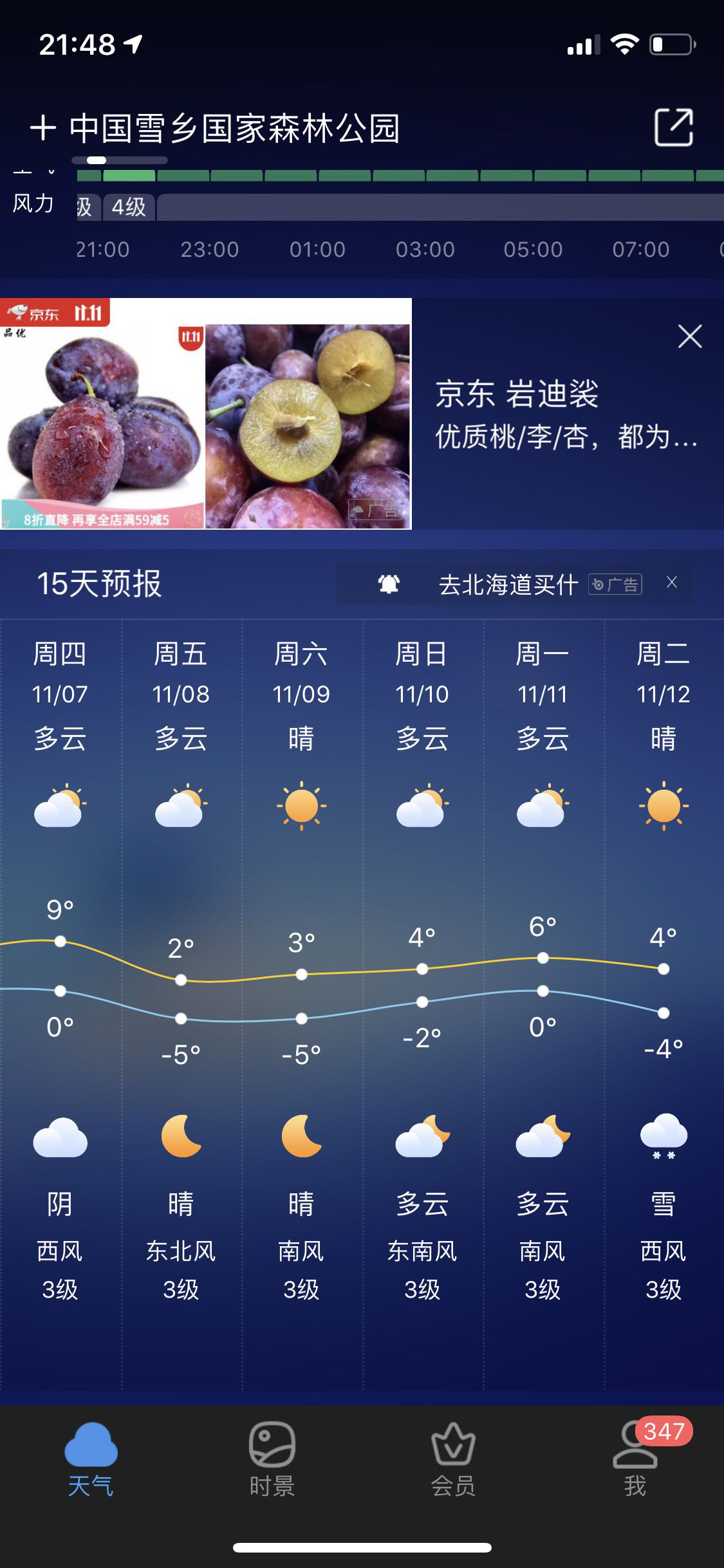Image resolution: width=724 pixels, height=1568 pixels.
Task: Go to the 会员 tab
Action: pos(453,1459)
